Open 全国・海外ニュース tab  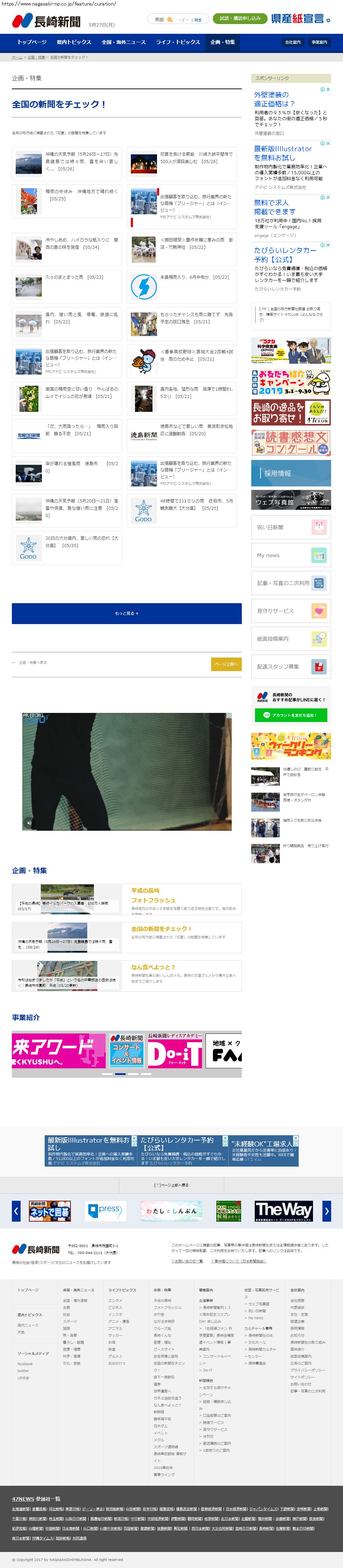pyautogui.click(x=124, y=43)
